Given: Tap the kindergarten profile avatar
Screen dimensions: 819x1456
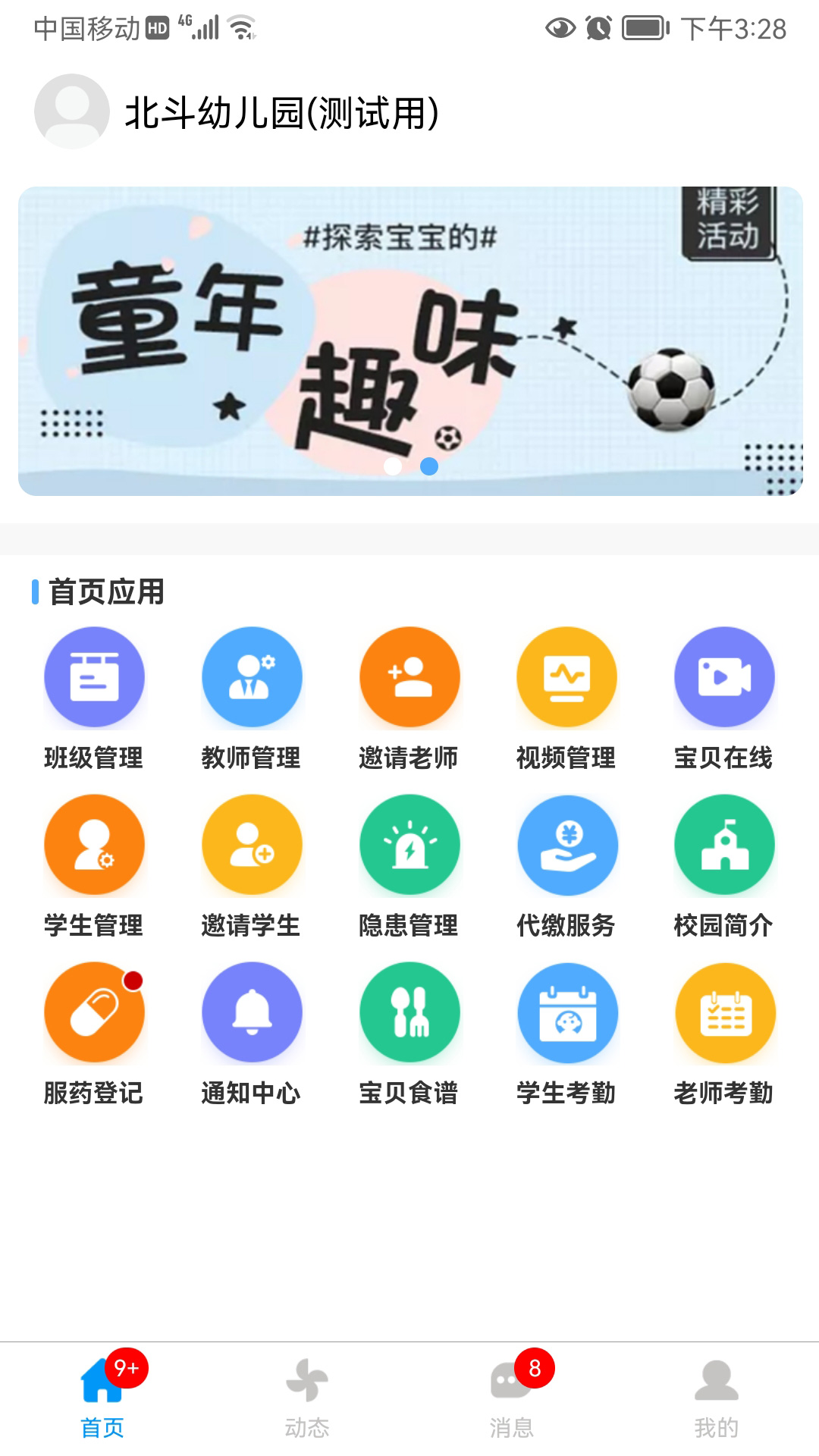Looking at the screenshot, I should 71,110.
